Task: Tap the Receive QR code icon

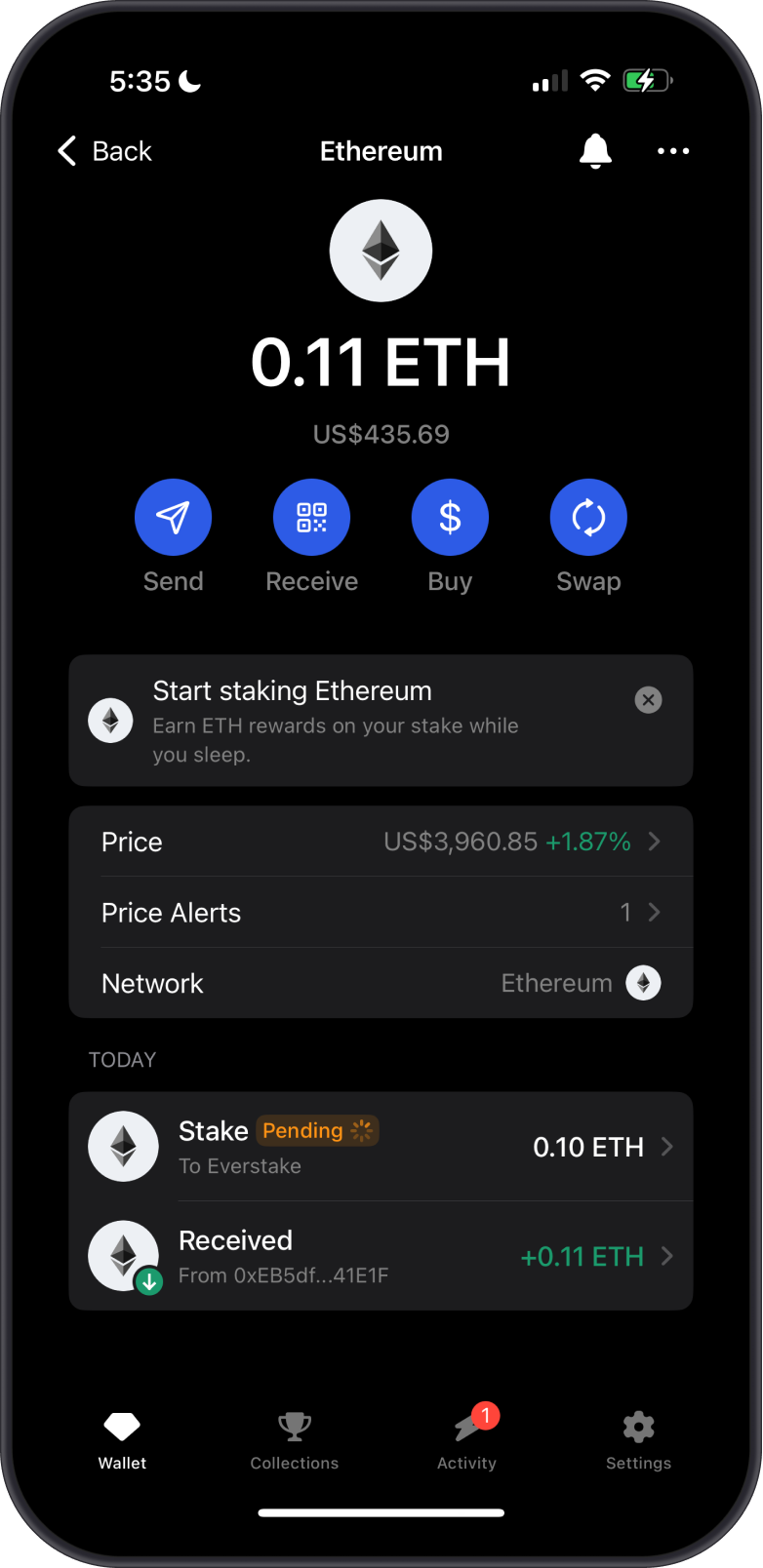Action: [x=311, y=517]
